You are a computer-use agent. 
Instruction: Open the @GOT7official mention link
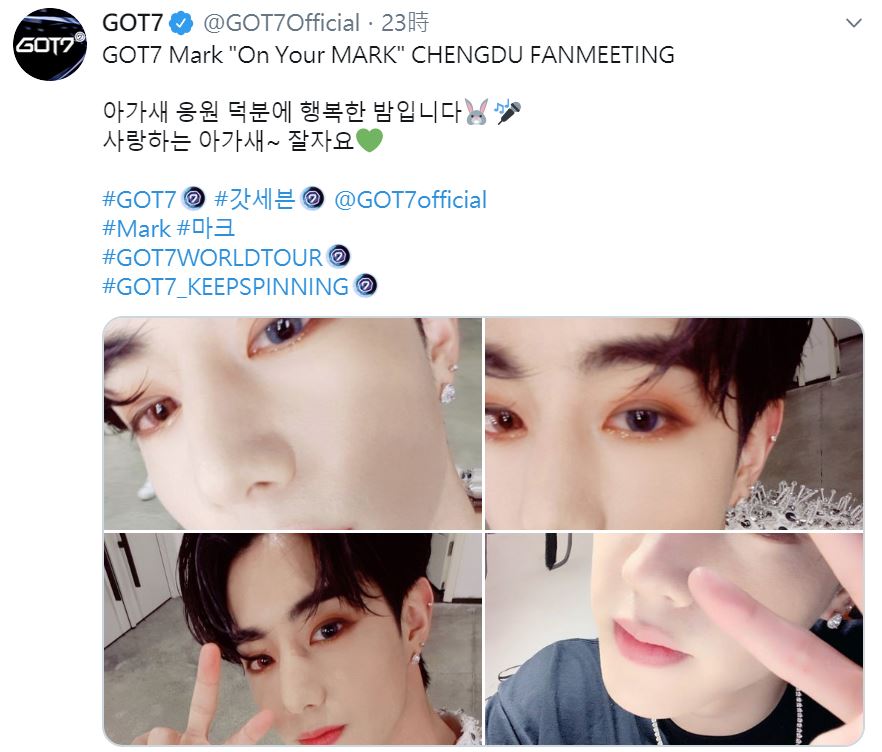[410, 199]
